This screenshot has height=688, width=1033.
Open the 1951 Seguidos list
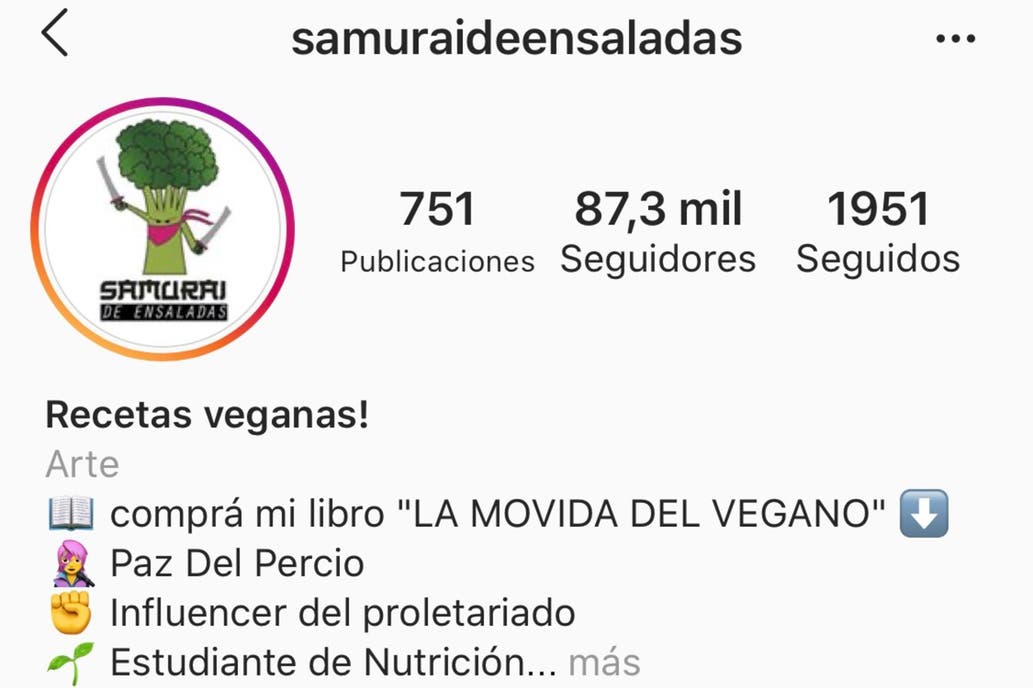[877, 233]
